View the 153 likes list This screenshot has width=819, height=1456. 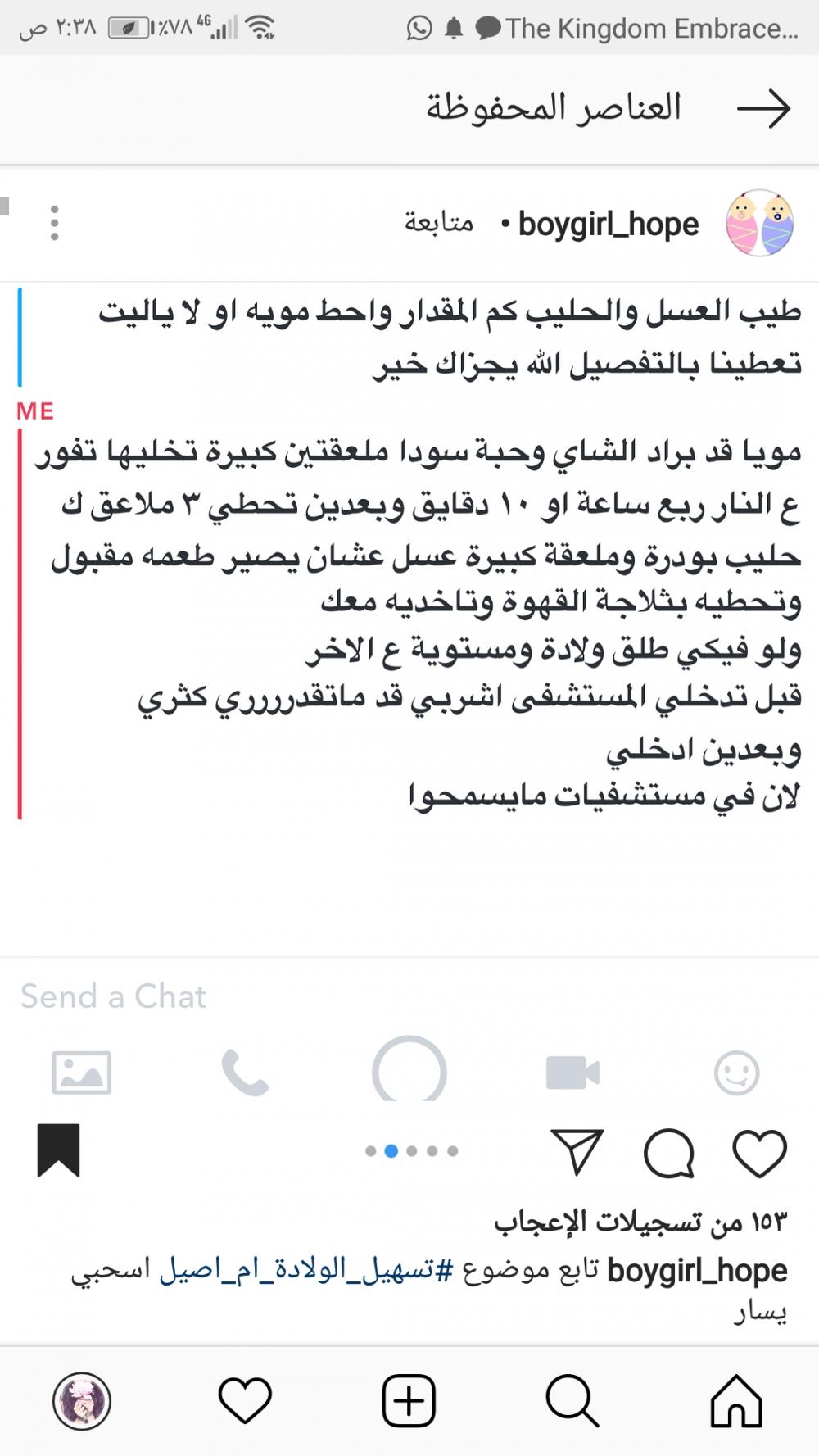(640, 1222)
